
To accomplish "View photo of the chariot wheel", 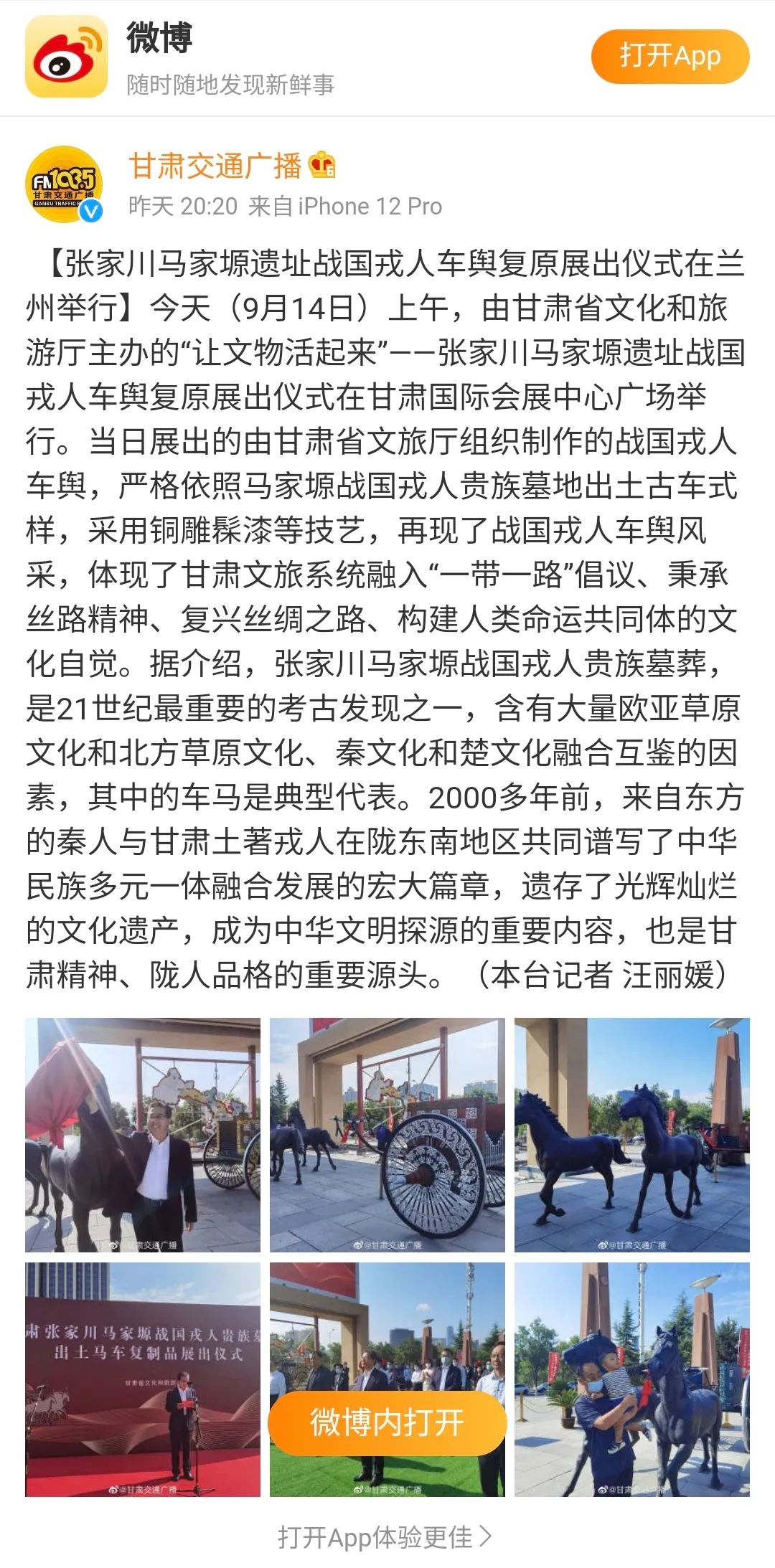I will tap(387, 1134).
